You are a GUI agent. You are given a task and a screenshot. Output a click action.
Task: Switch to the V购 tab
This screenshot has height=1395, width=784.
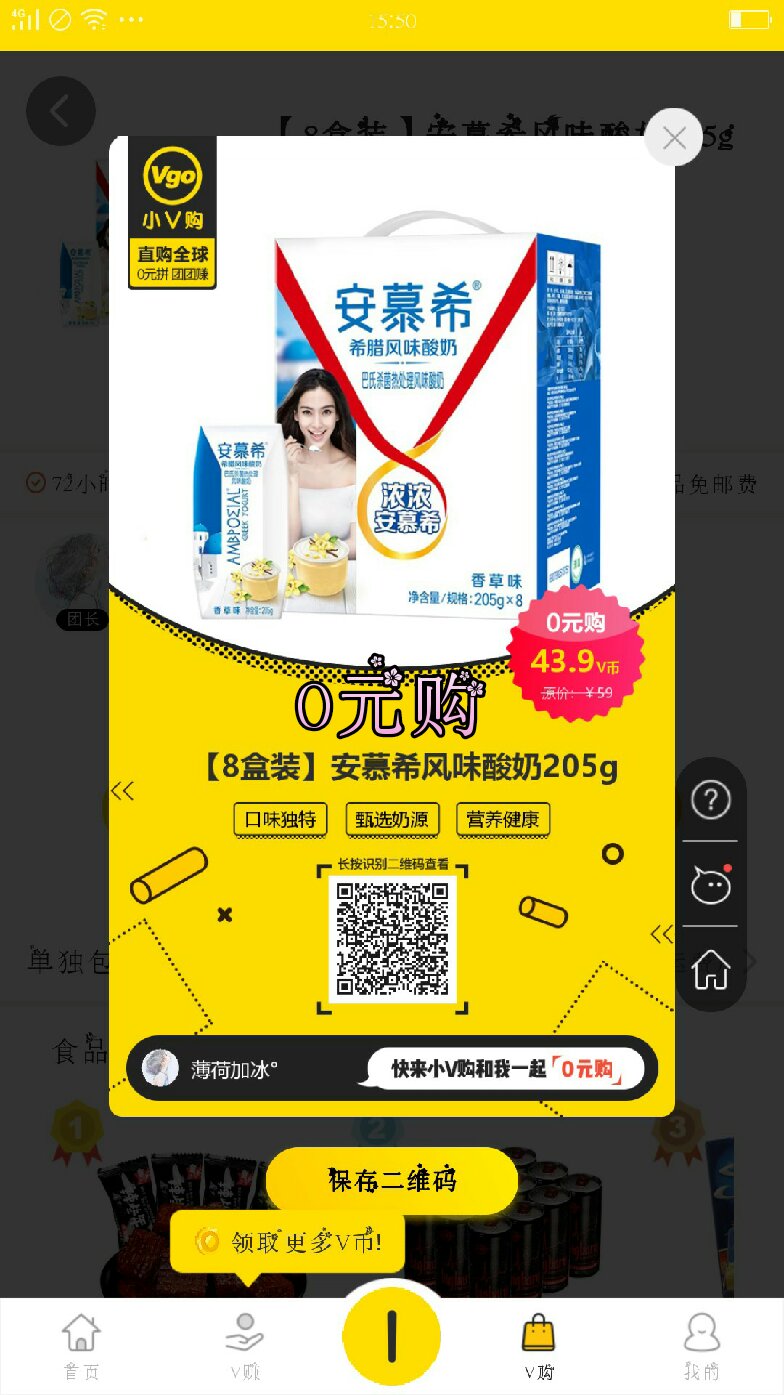point(538,1345)
